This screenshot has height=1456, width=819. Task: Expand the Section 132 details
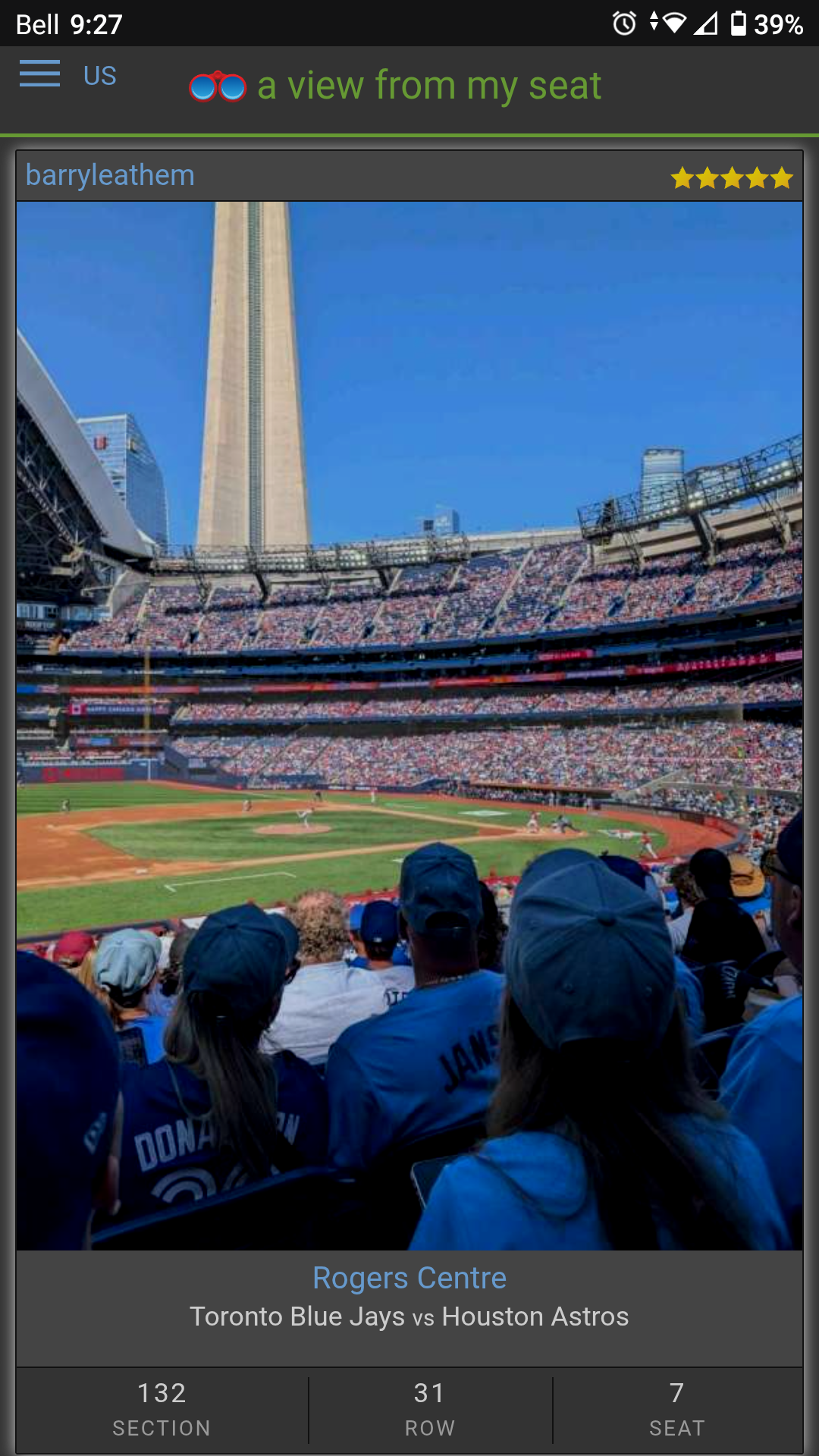162,1409
